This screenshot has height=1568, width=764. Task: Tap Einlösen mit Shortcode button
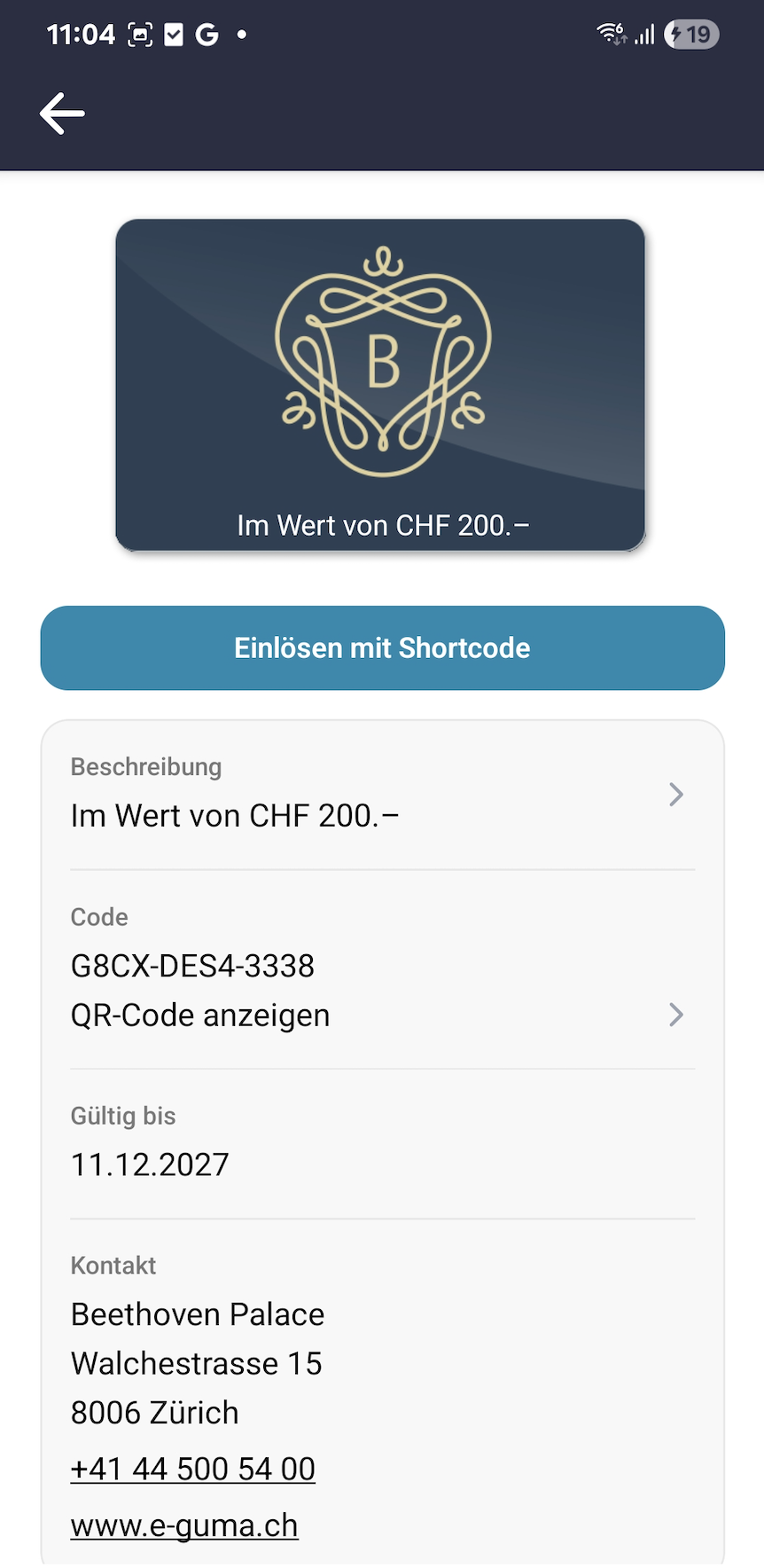pyautogui.click(x=382, y=647)
